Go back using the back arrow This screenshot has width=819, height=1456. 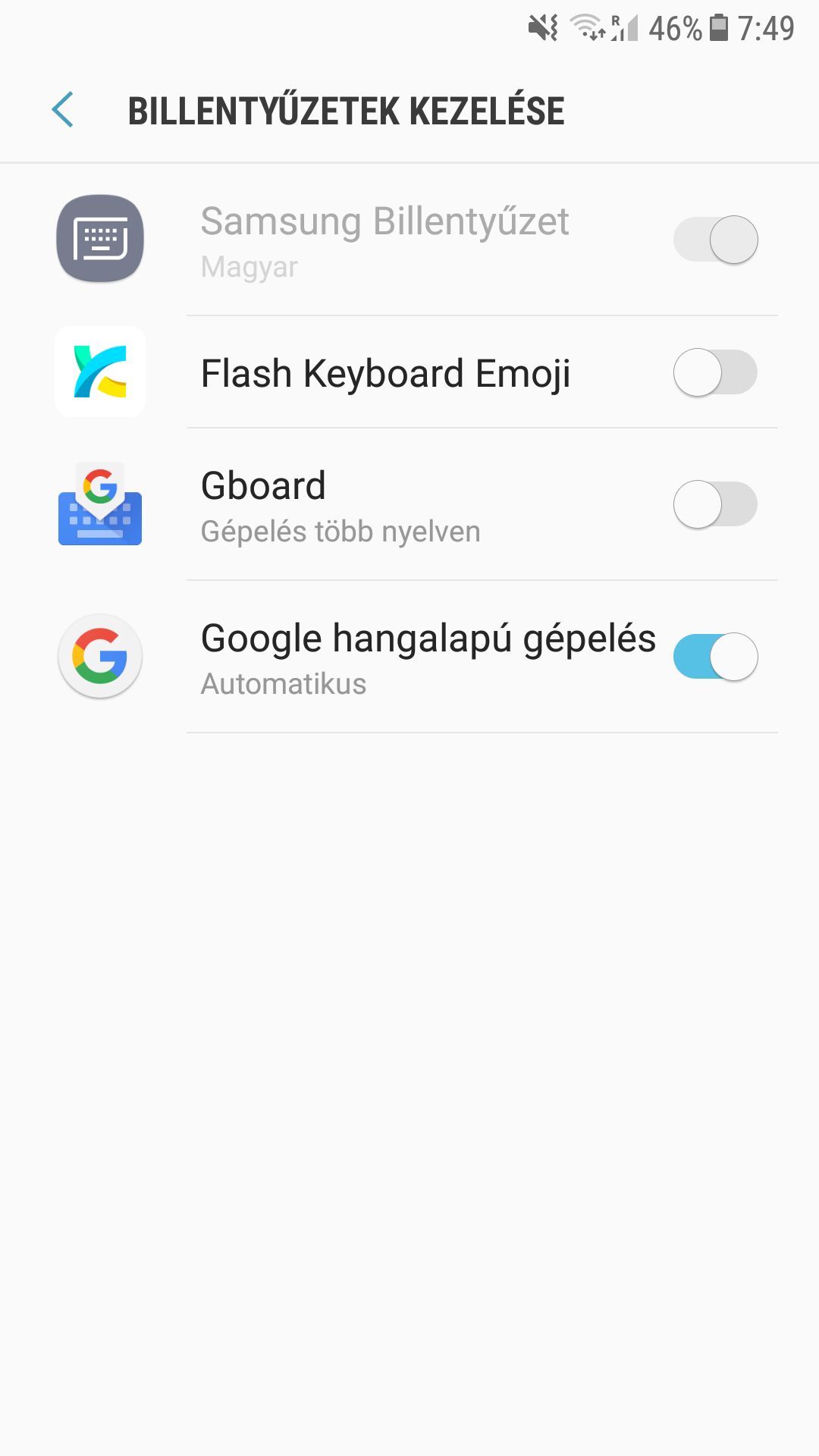click(62, 110)
